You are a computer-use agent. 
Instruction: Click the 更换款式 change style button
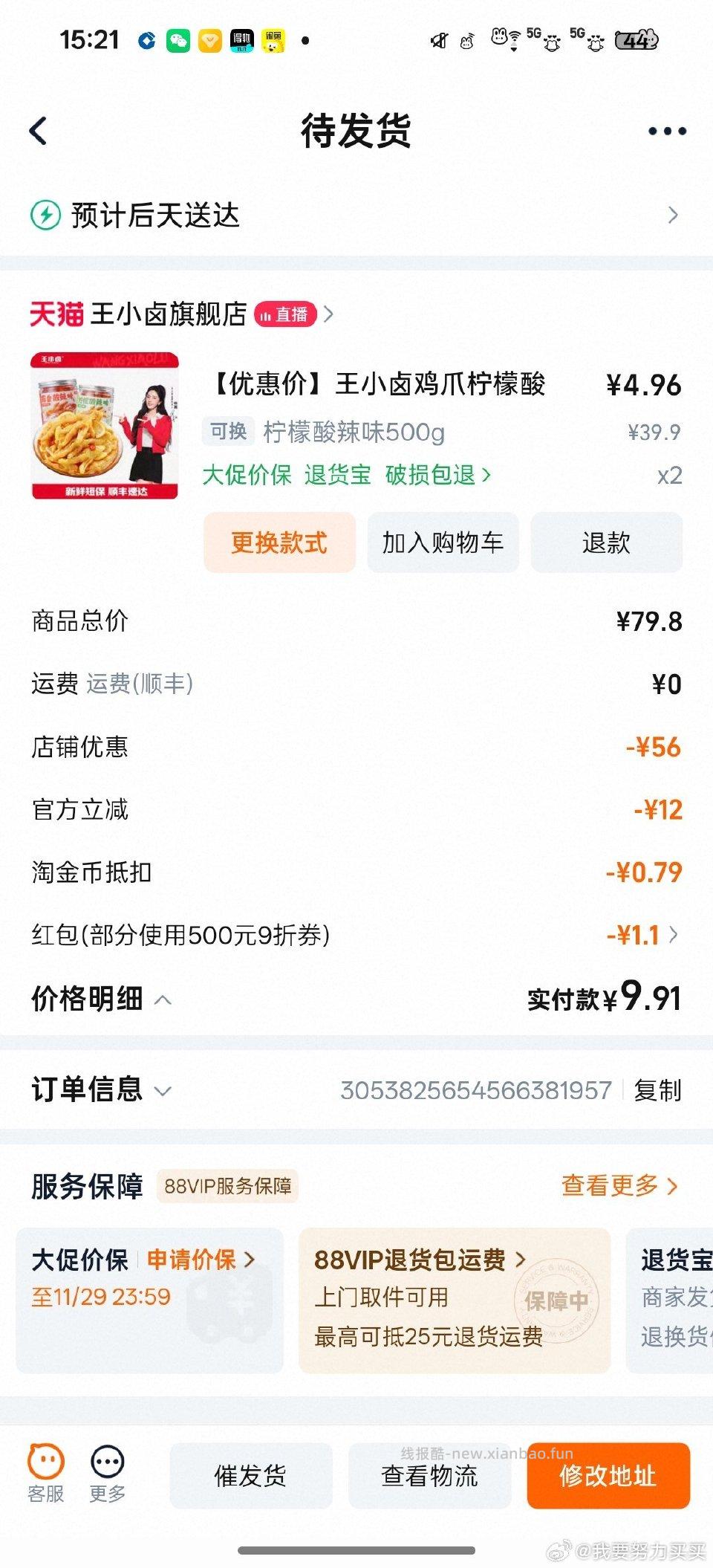(279, 542)
